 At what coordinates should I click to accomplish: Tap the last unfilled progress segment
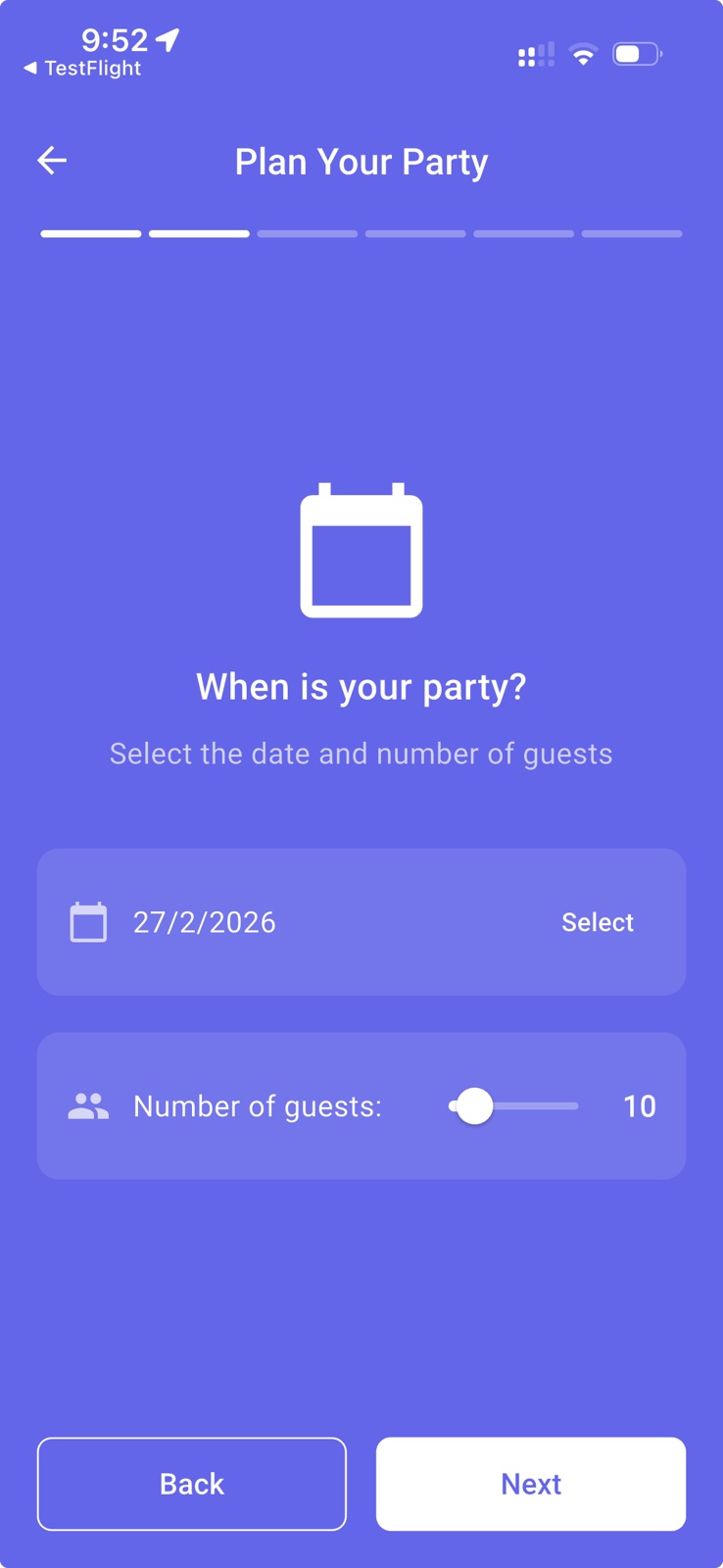tap(632, 233)
